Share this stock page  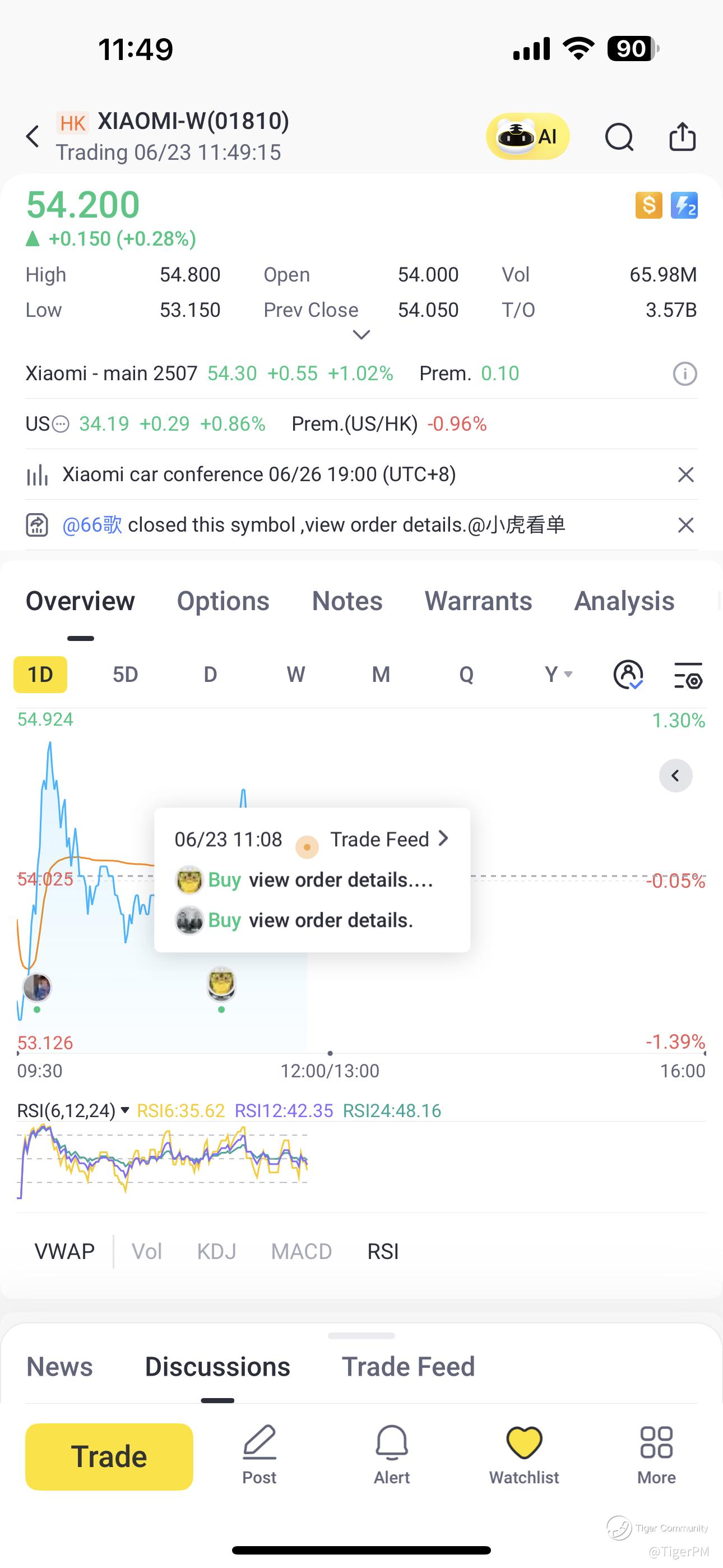(x=682, y=136)
